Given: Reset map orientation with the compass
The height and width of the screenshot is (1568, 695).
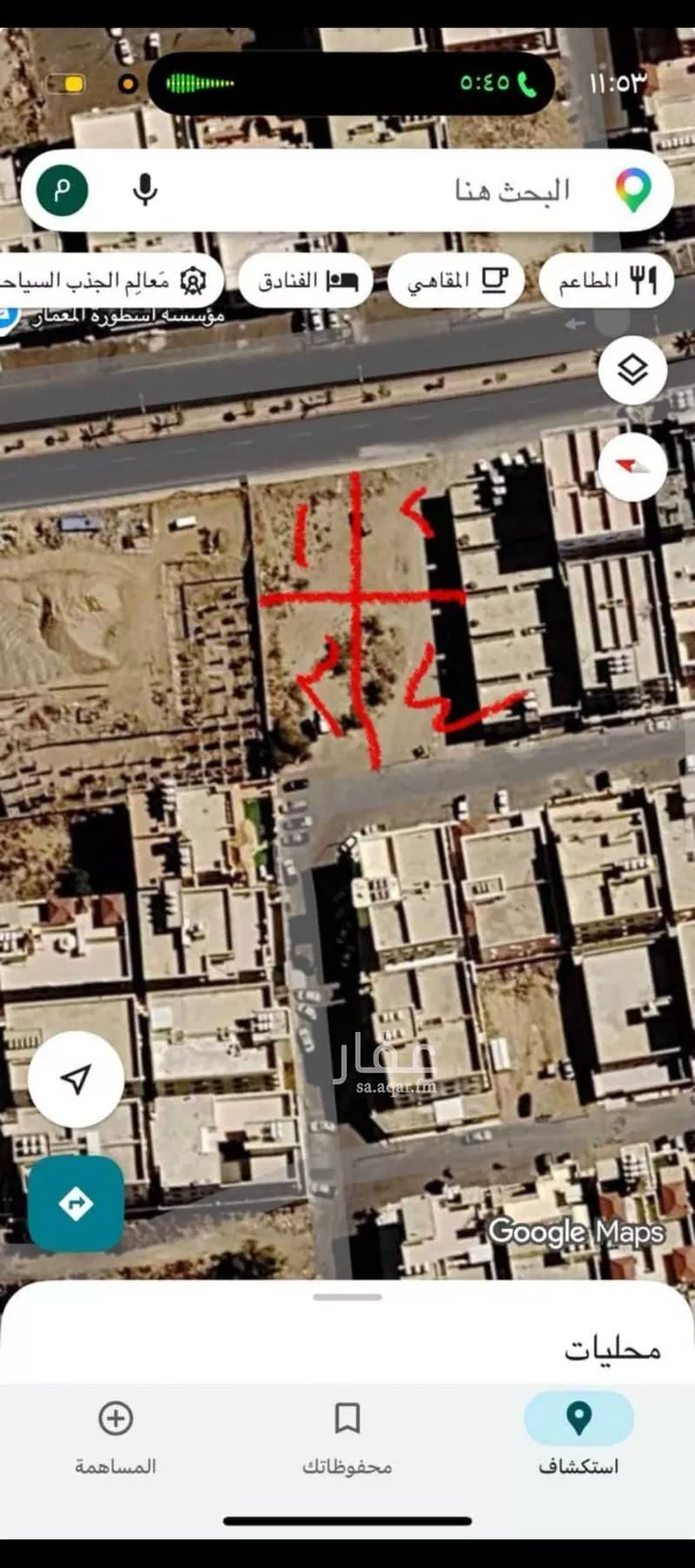Looking at the screenshot, I should pos(632,466).
